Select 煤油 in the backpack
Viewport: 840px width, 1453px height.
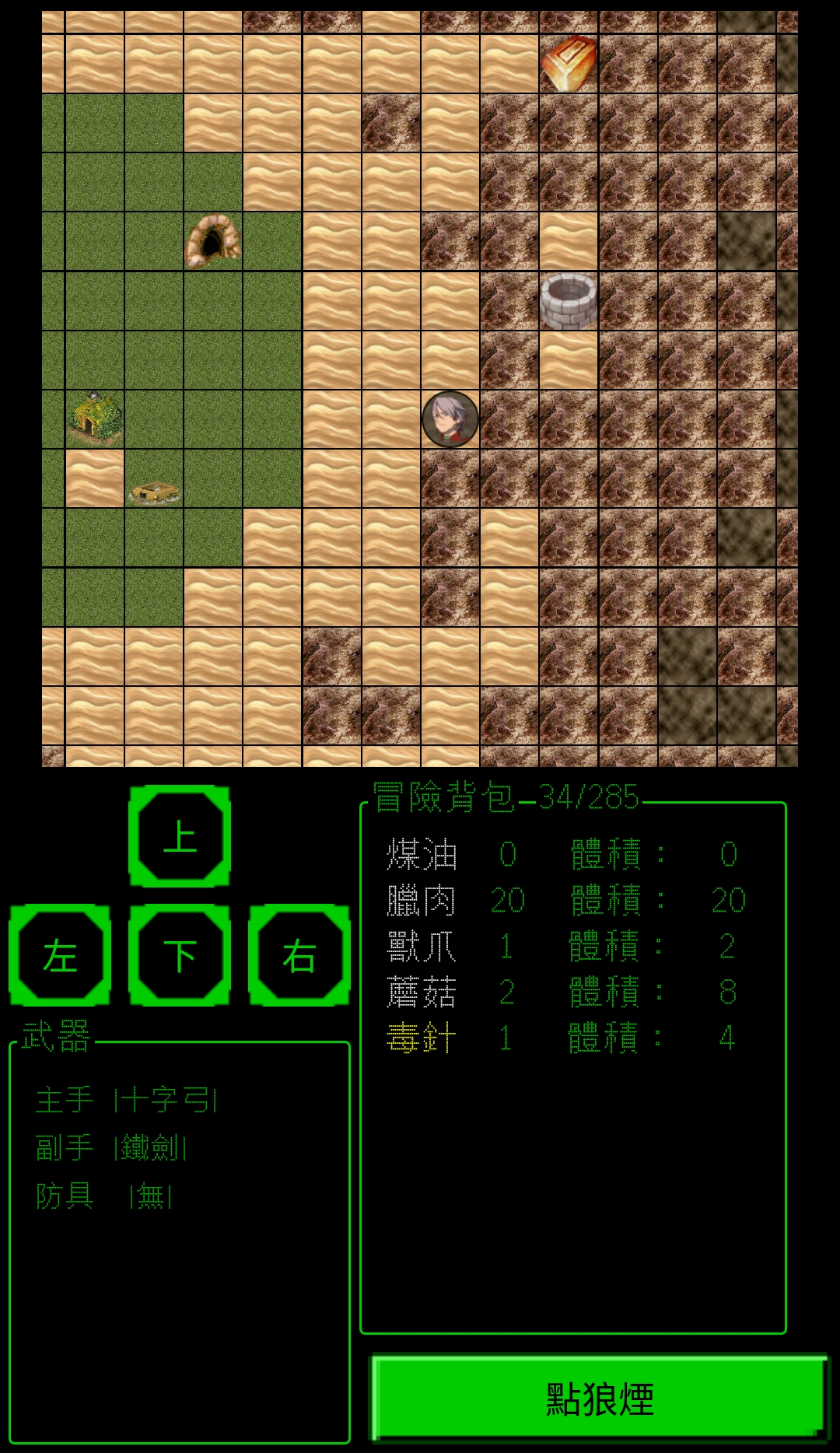(421, 854)
